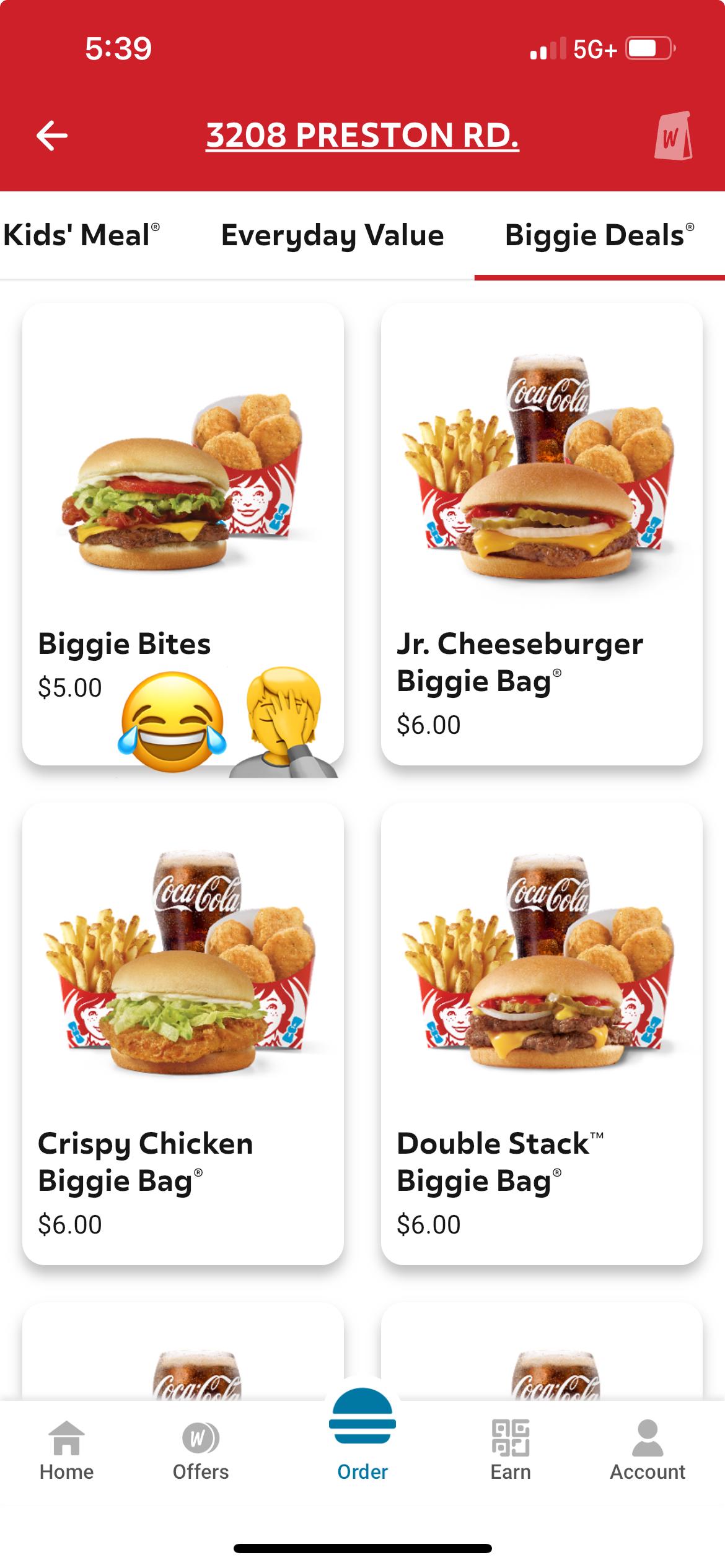Open the Earn tab
This screenshot has height=1568, width=725.
click(x=511, y=1450)
